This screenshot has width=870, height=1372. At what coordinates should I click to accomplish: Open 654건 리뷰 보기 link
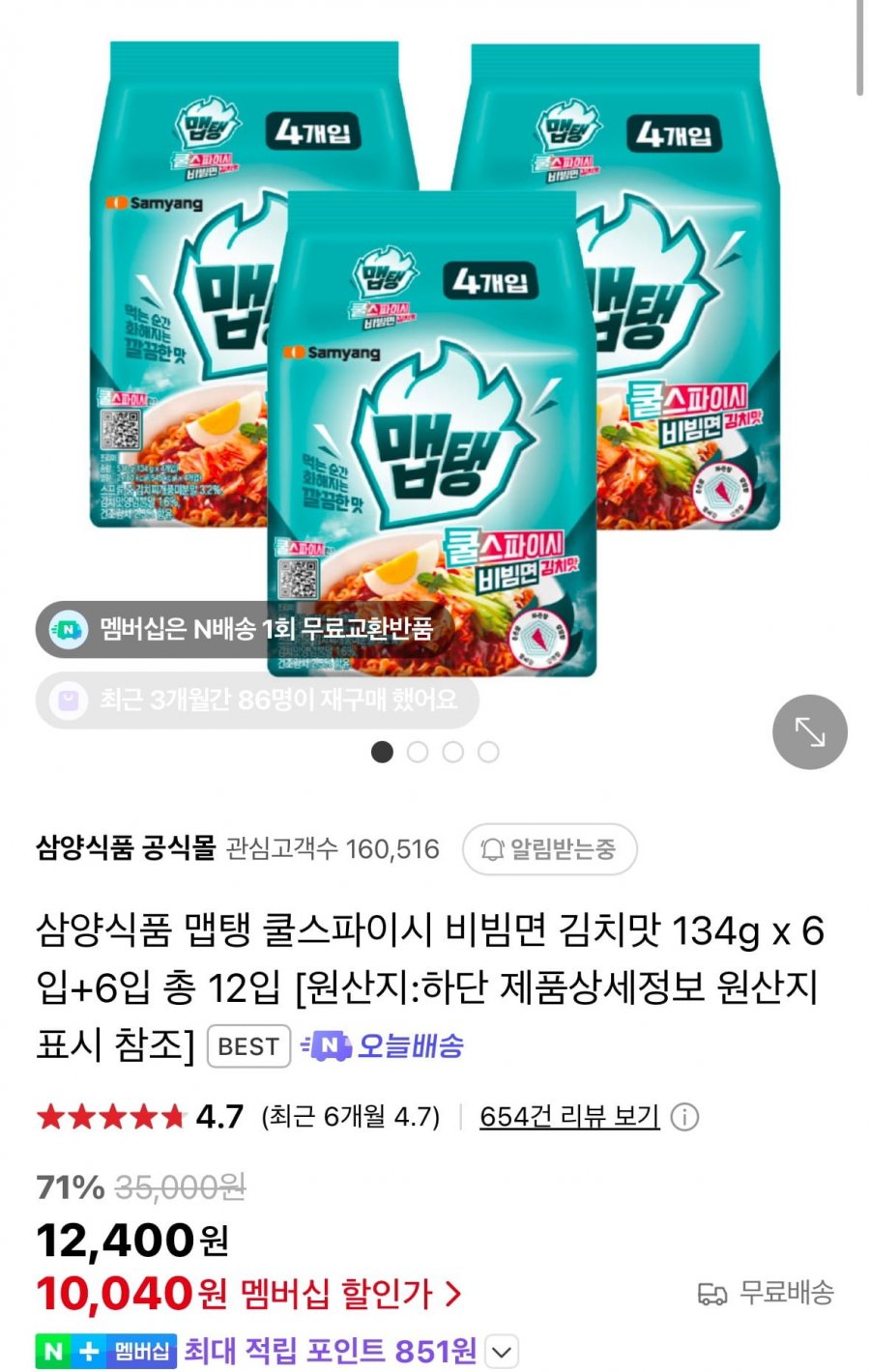(x=568, y=1117)
